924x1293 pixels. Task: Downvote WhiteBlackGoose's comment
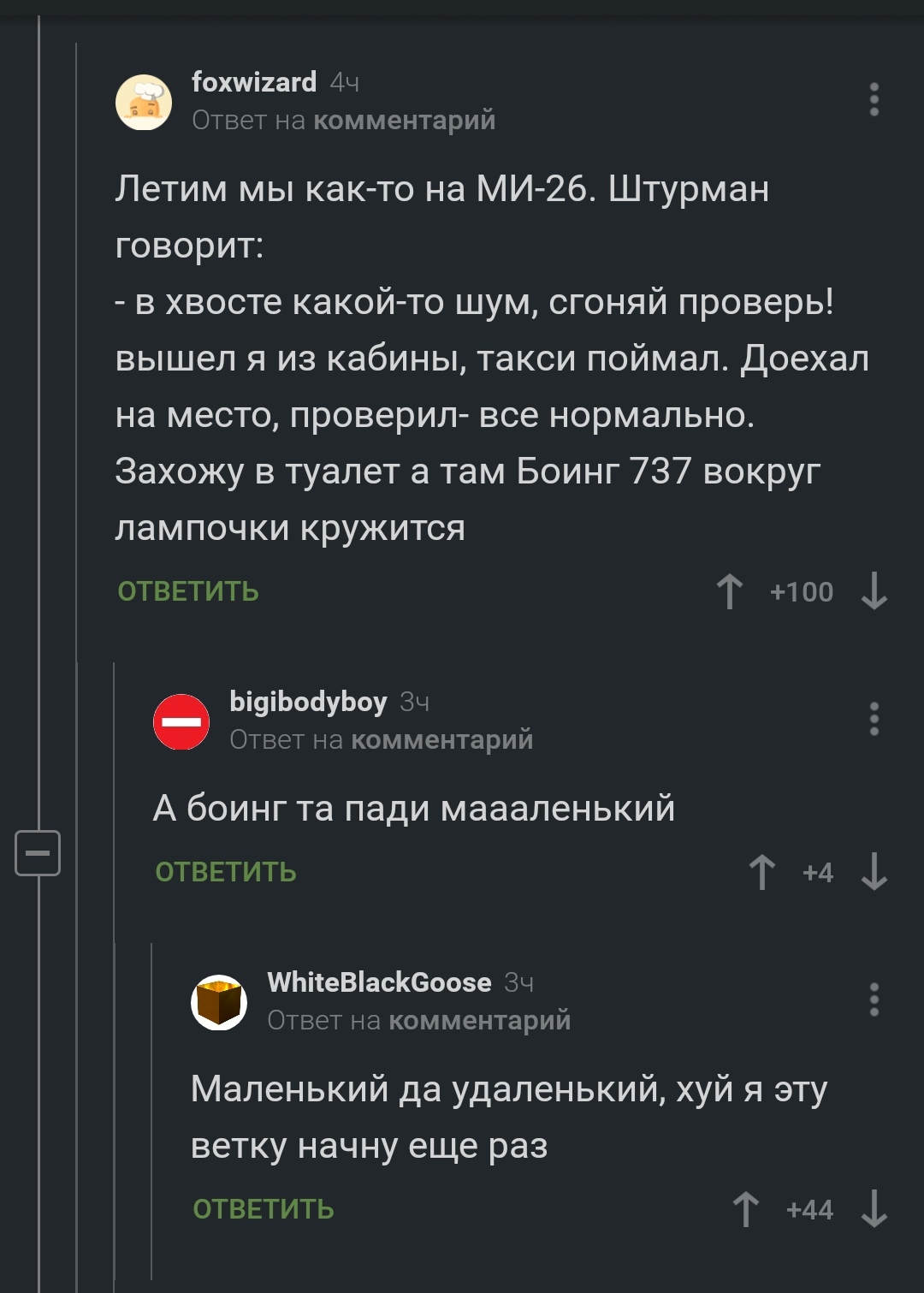pos(874,1209)
